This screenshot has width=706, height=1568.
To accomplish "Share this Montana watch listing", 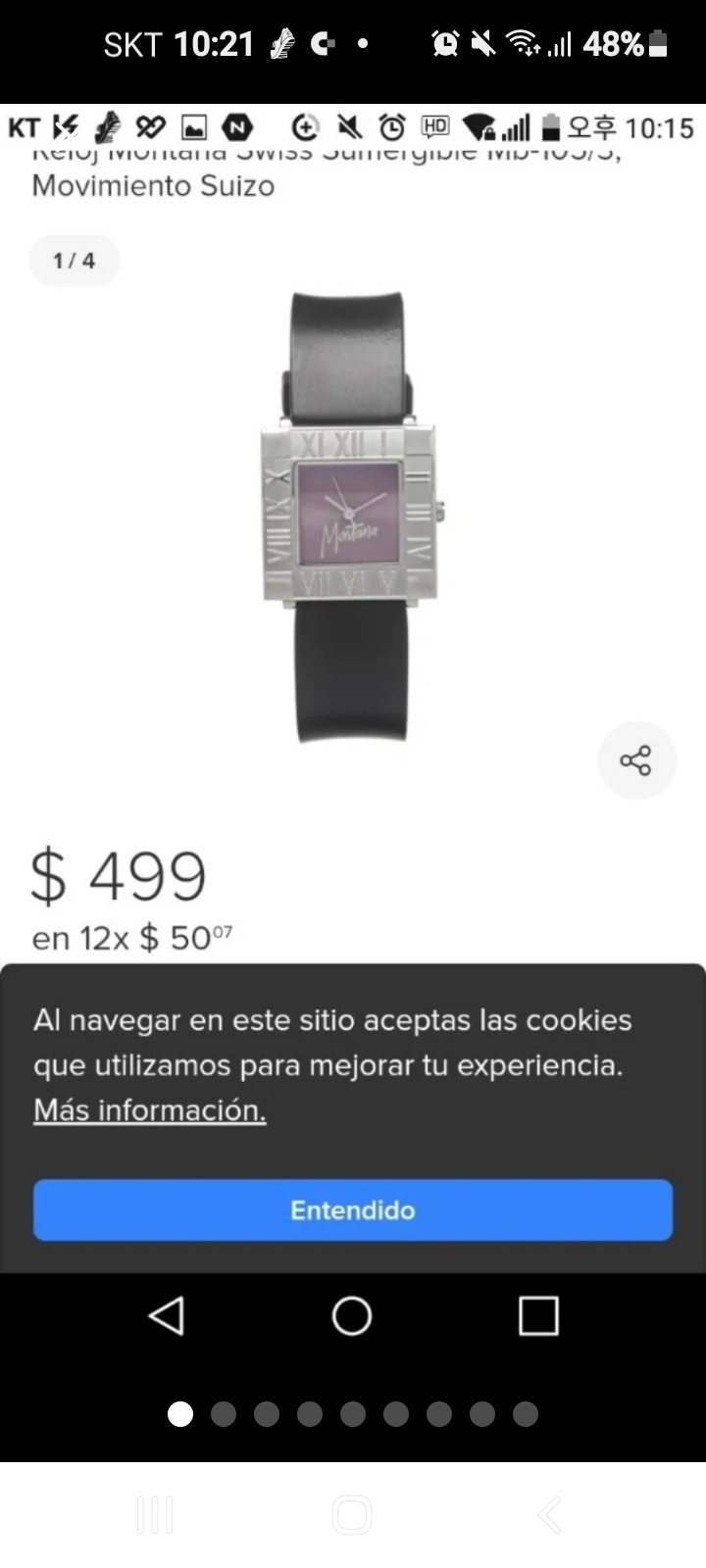I will [x=636, y=760].
